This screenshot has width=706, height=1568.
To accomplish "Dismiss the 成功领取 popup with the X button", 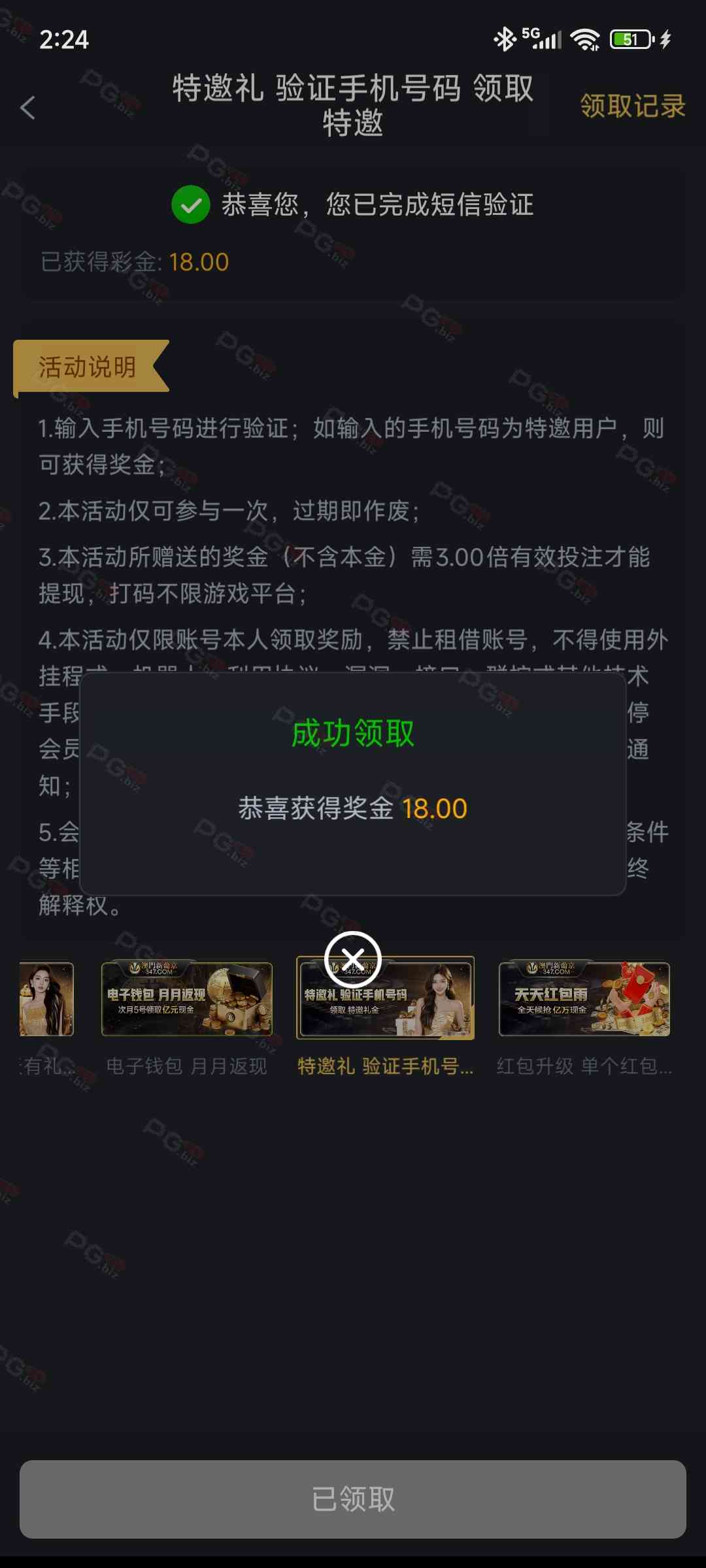I will (x=352, y=959).
